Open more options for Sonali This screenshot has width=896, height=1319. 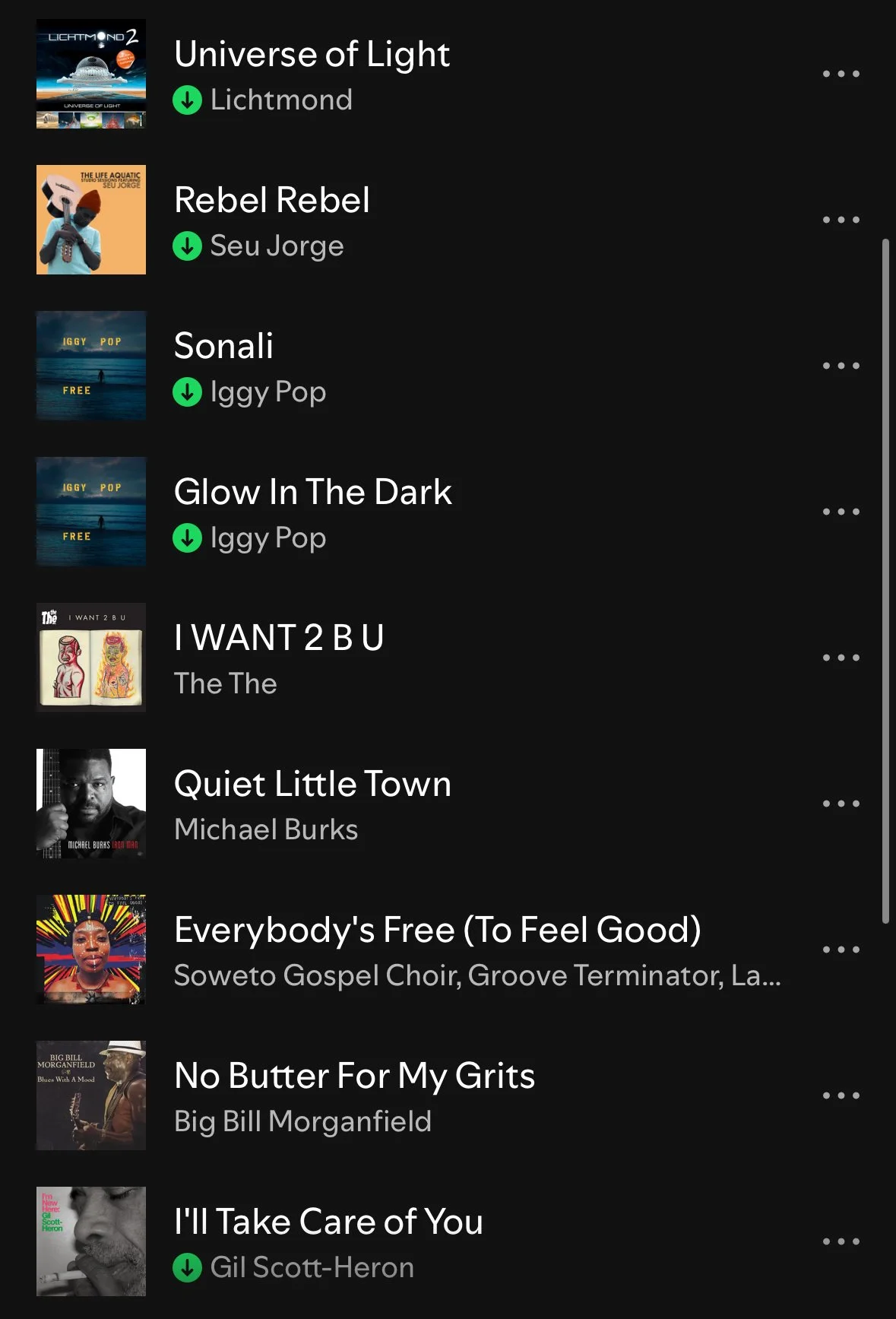(841, 366)
